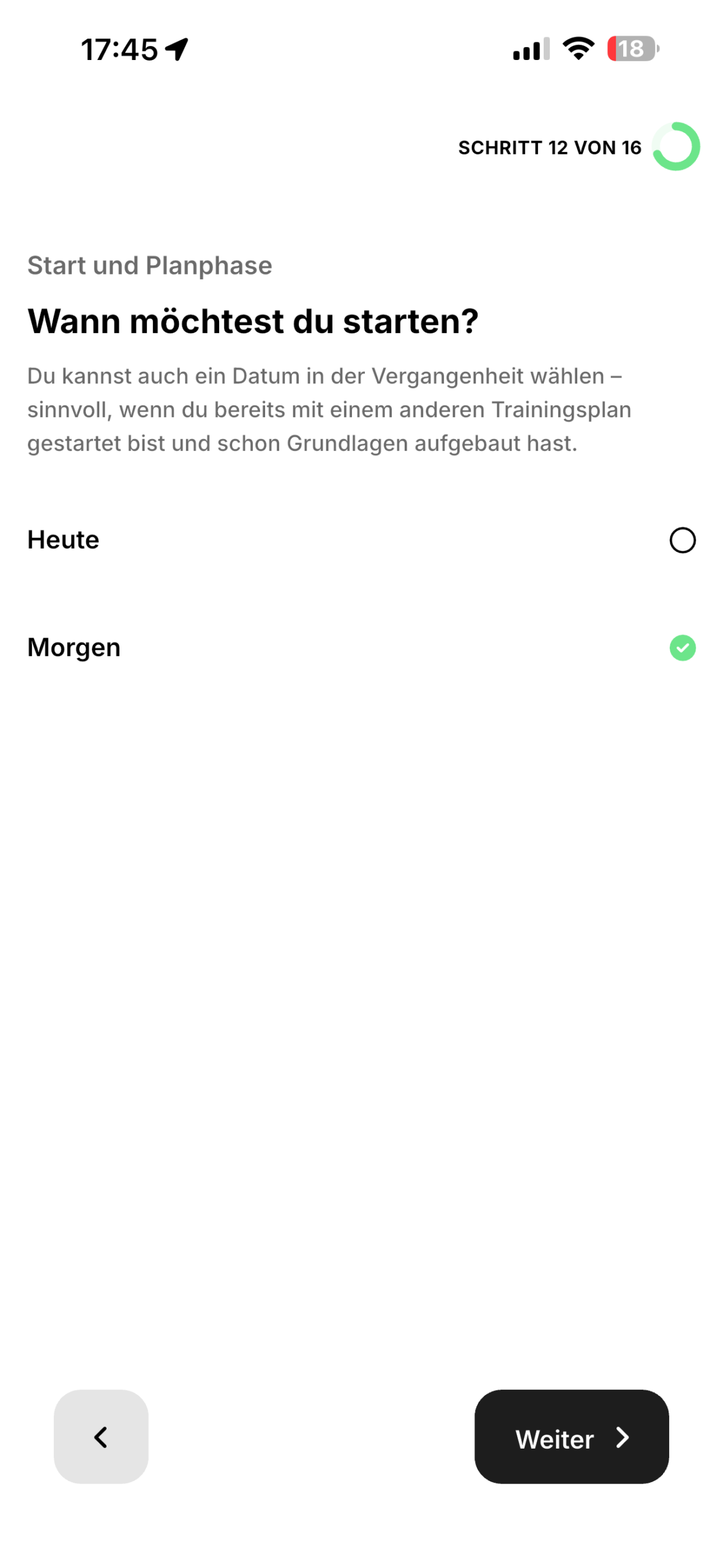
Task: Go back to the previous step
Action: point(101,1436)
